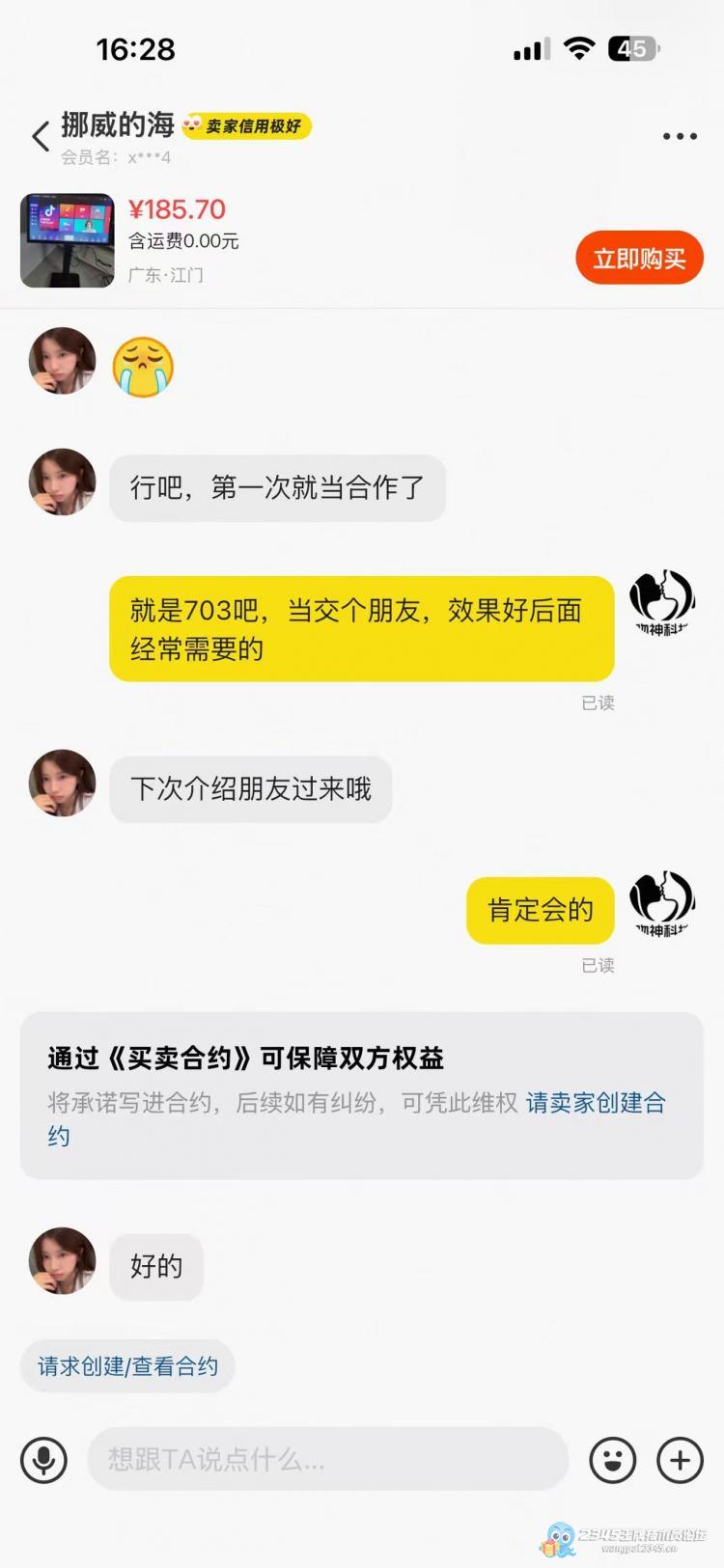Tap the 请求创建/查看合约 chip
Screen dimensions: 724x1568
127,1366
